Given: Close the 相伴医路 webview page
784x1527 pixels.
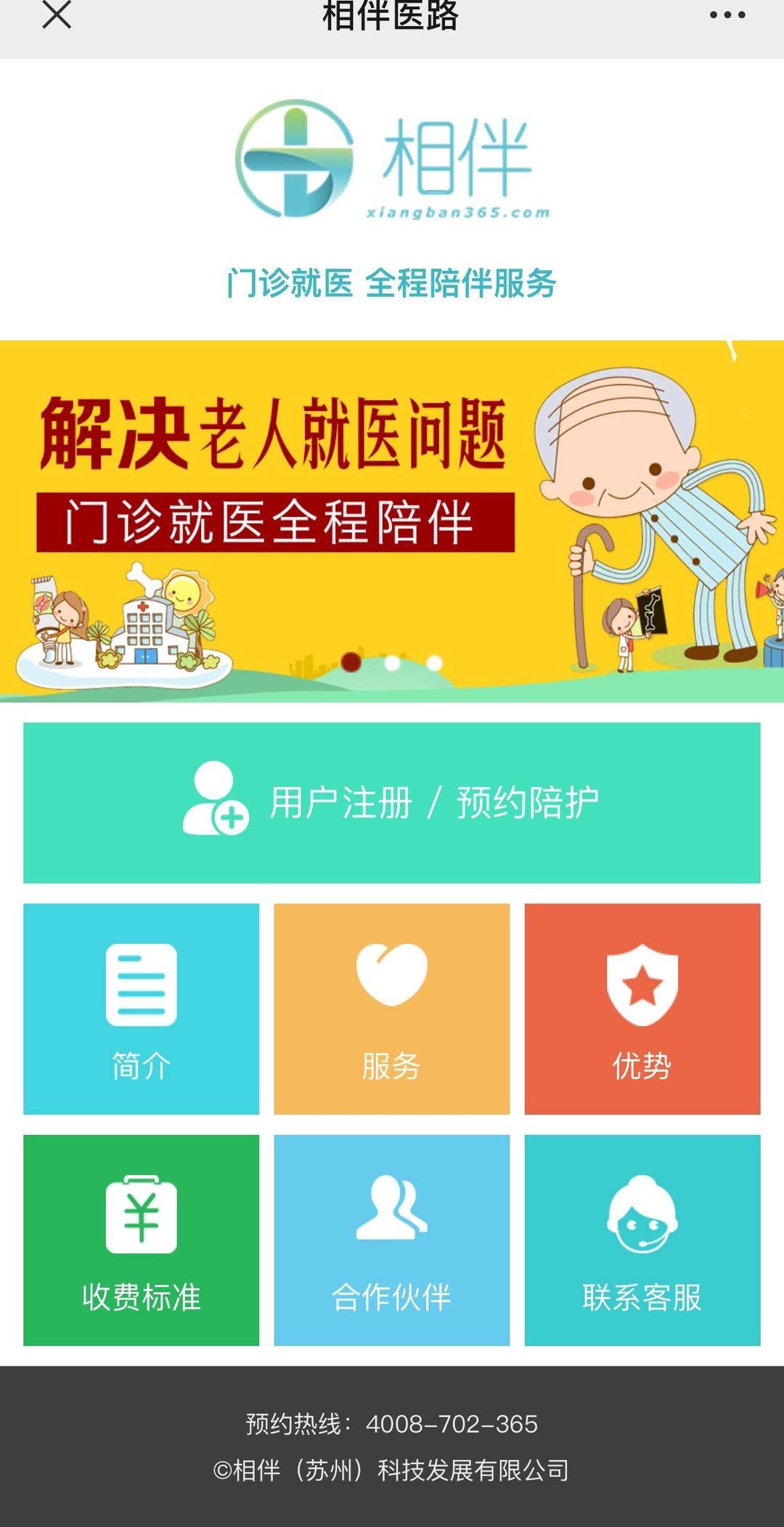Looking at the screenshot, I should (57, 15).
